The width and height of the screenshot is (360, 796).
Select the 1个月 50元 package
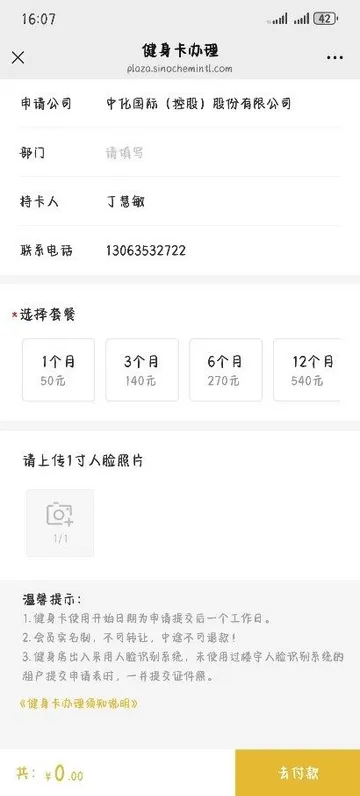point(58,370)
